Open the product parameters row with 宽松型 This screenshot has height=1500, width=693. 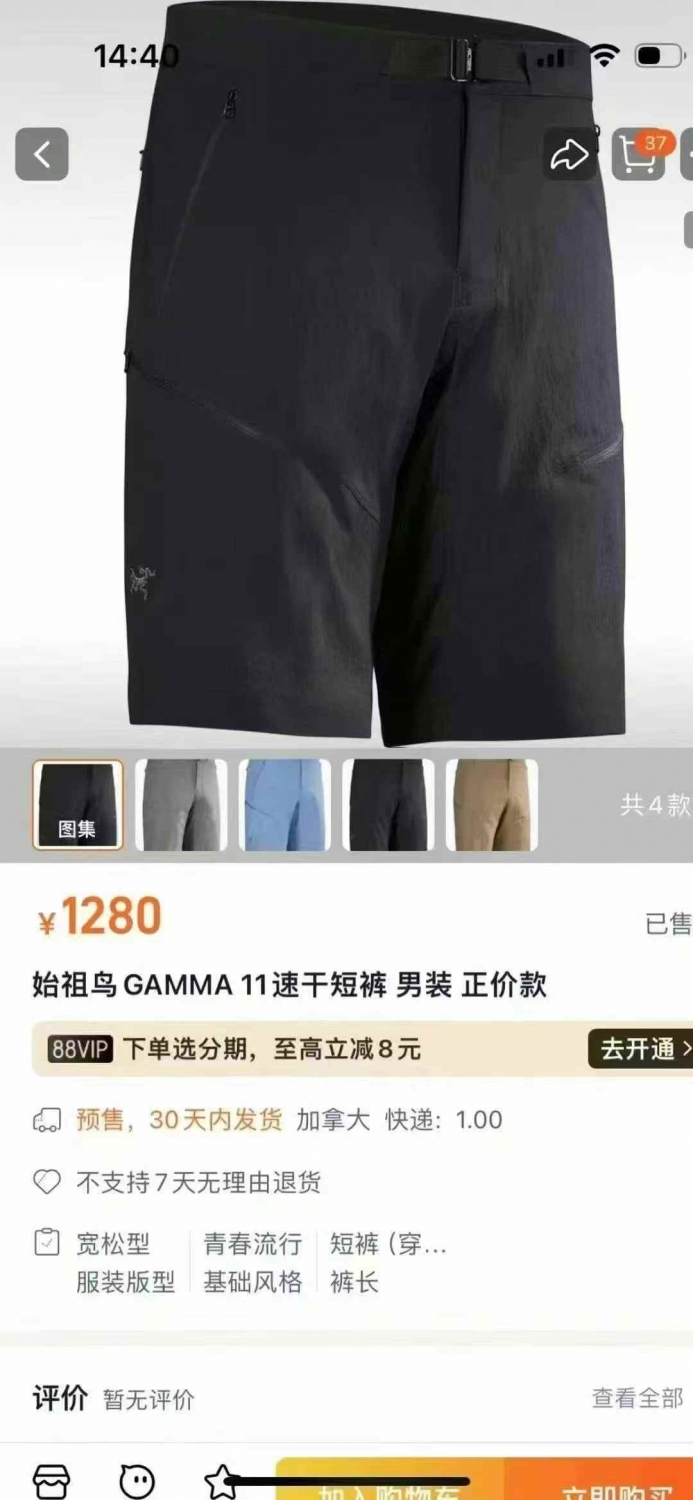click(346, 1263)
